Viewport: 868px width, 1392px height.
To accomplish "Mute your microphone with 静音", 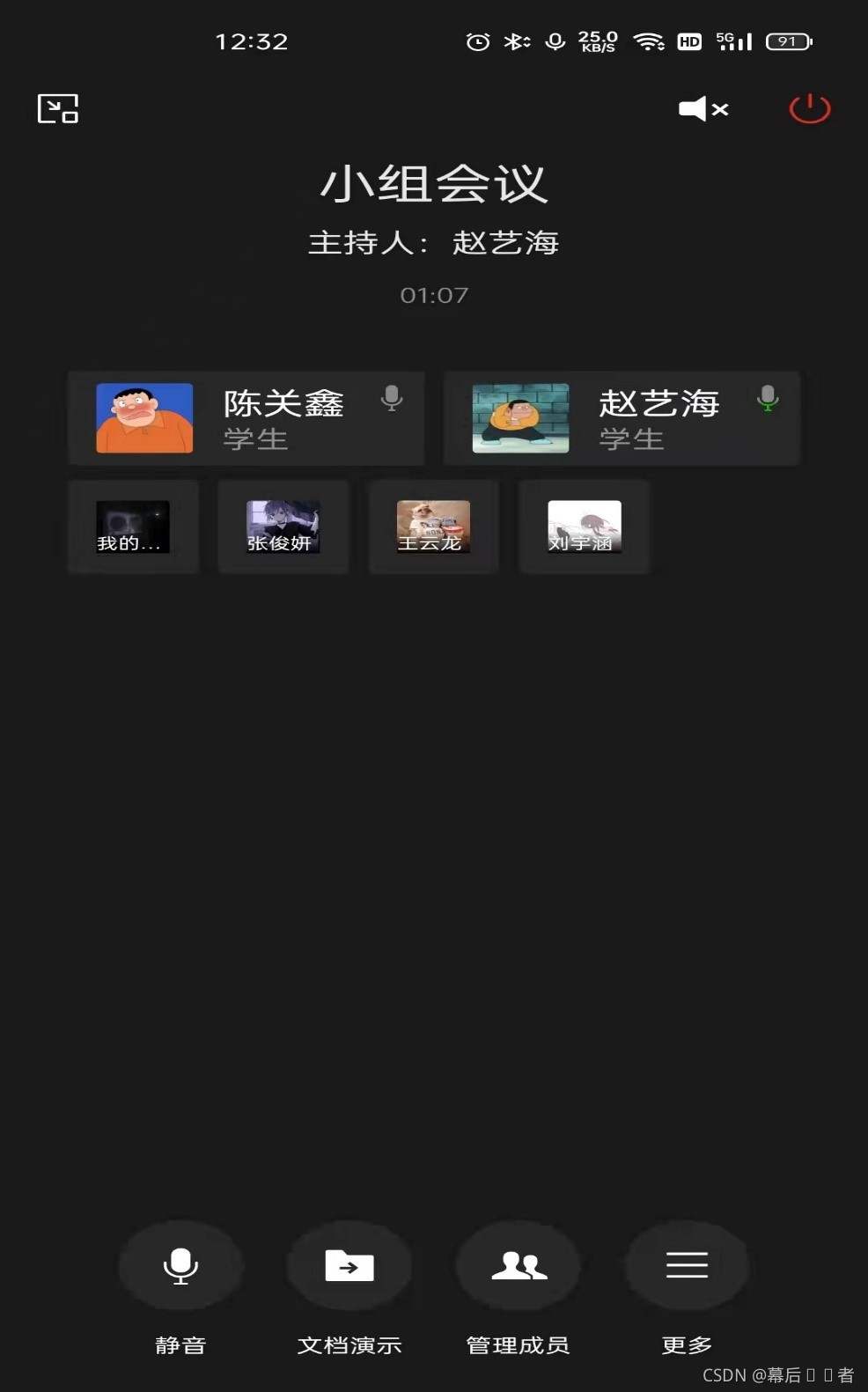I will coord(180,1266).
